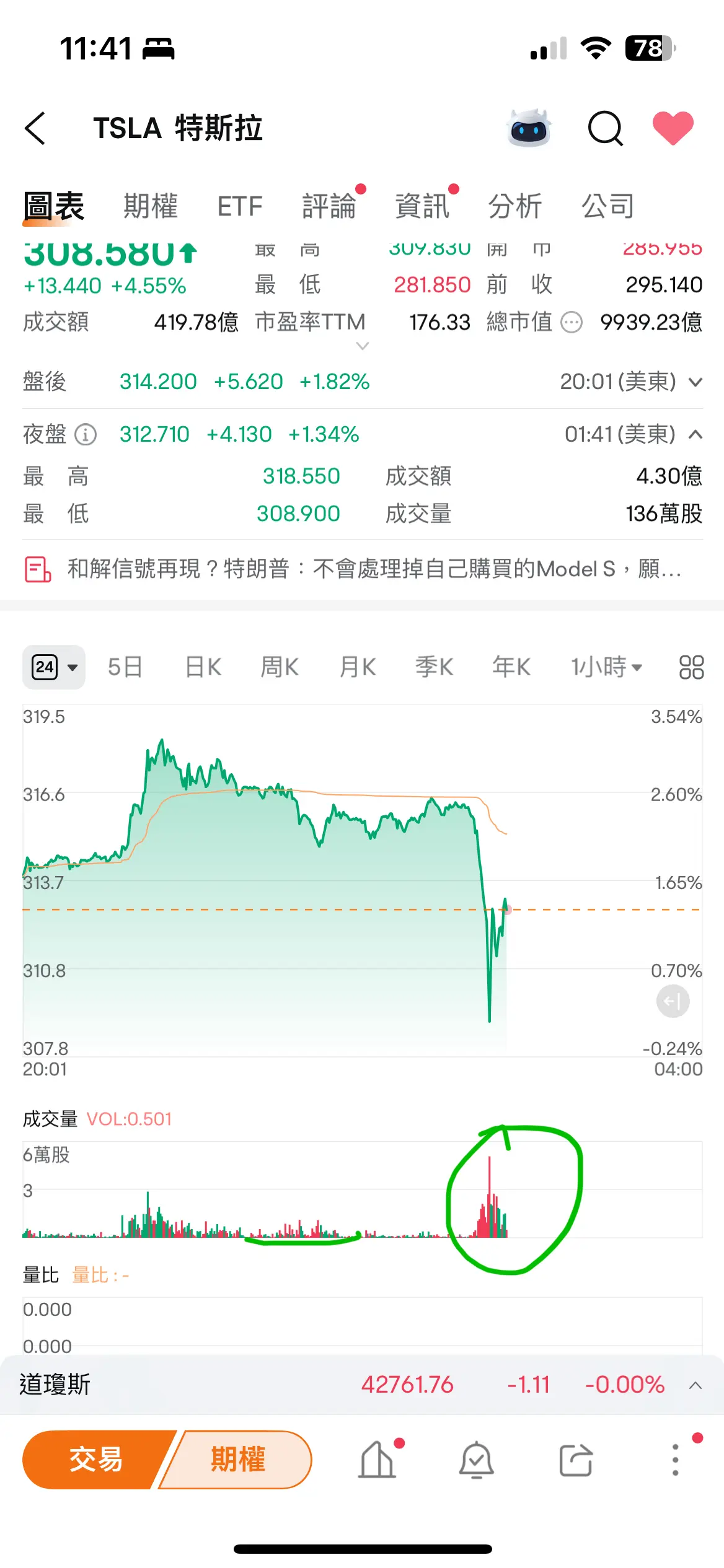This screenshot has height=1568, width=724.
Task: Open the more options three-dot icon
Action: (674, 1460)
